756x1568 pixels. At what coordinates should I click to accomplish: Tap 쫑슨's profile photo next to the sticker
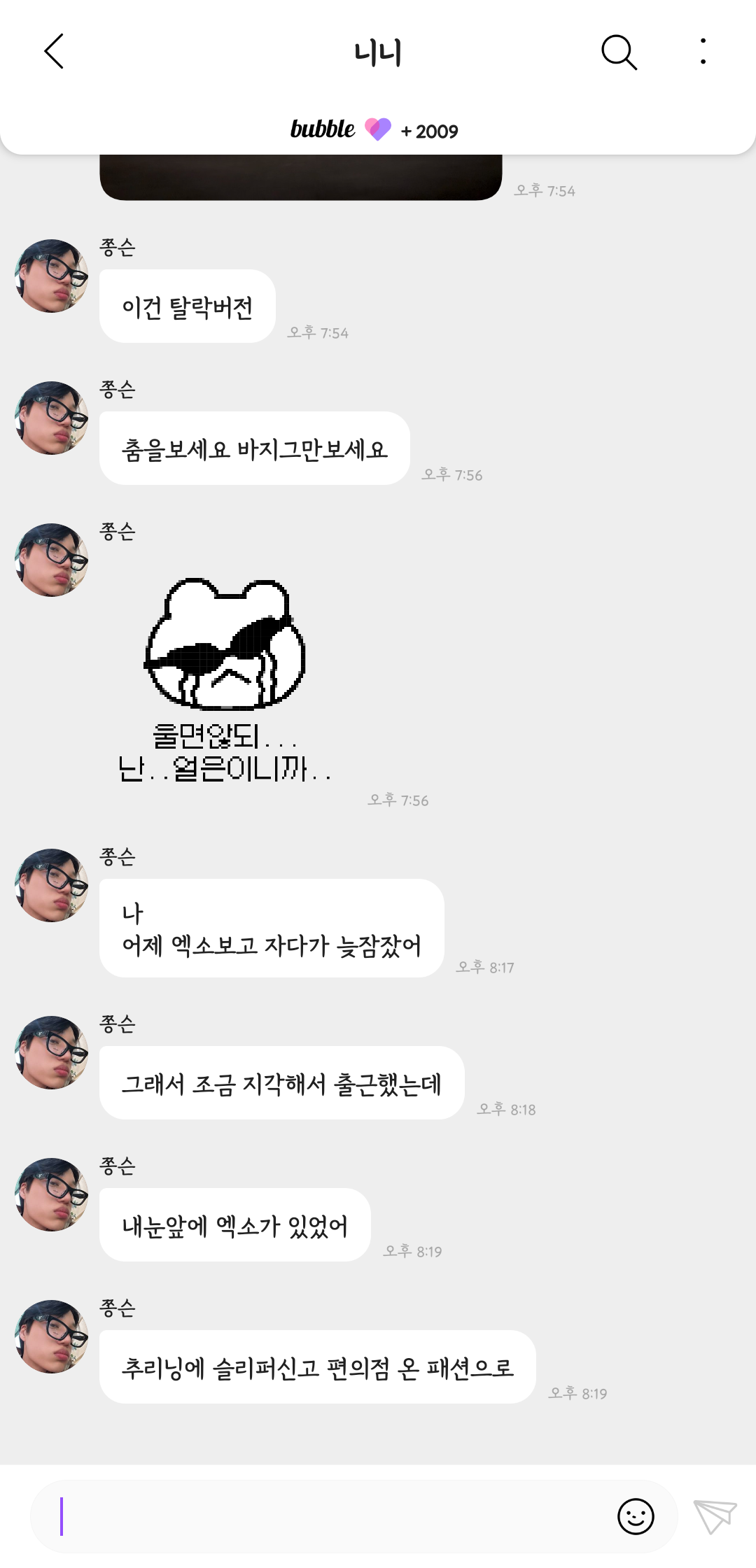(x=51, y=560)
